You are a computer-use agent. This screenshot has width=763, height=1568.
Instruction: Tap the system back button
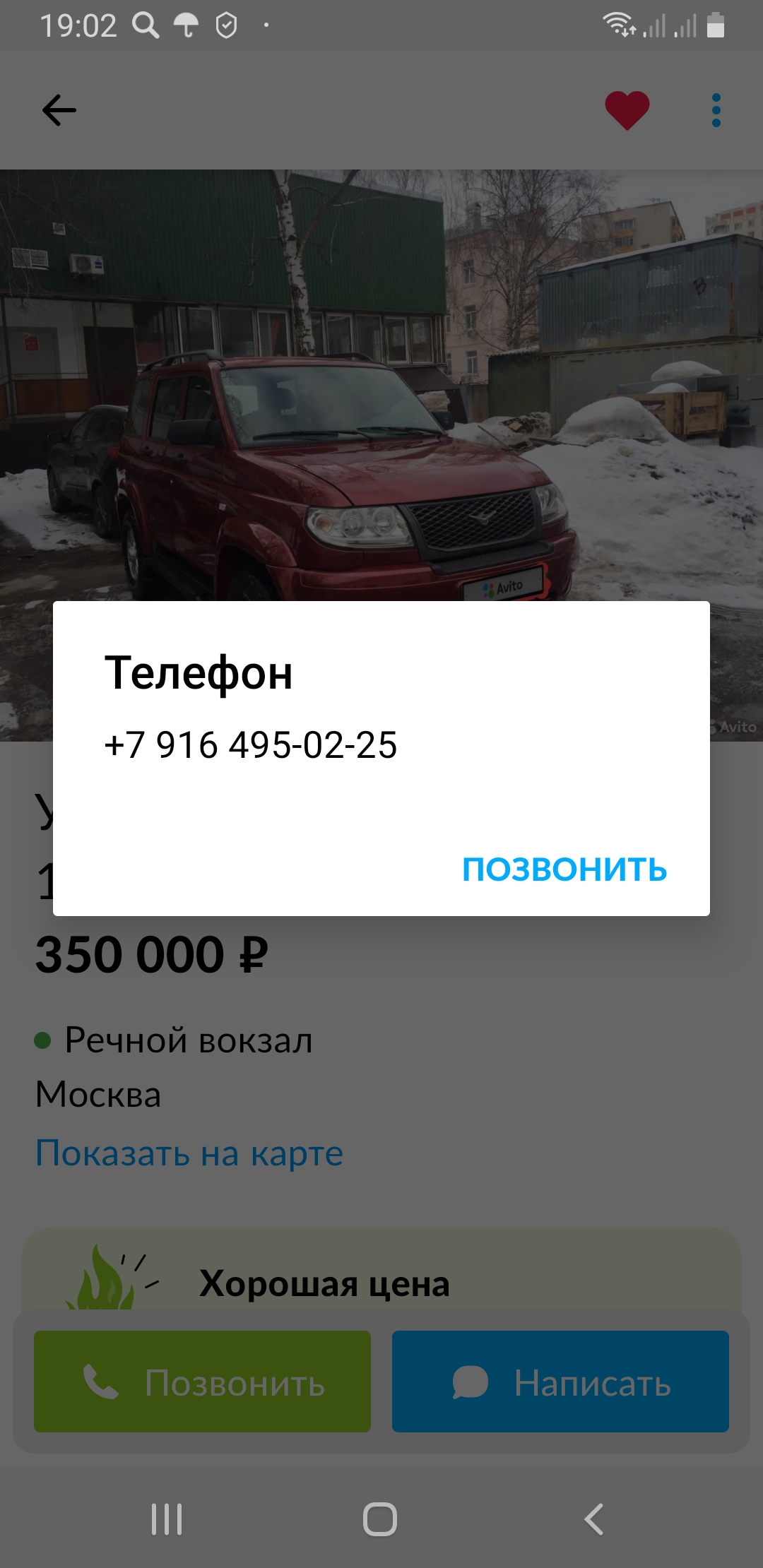[593, 1519]
